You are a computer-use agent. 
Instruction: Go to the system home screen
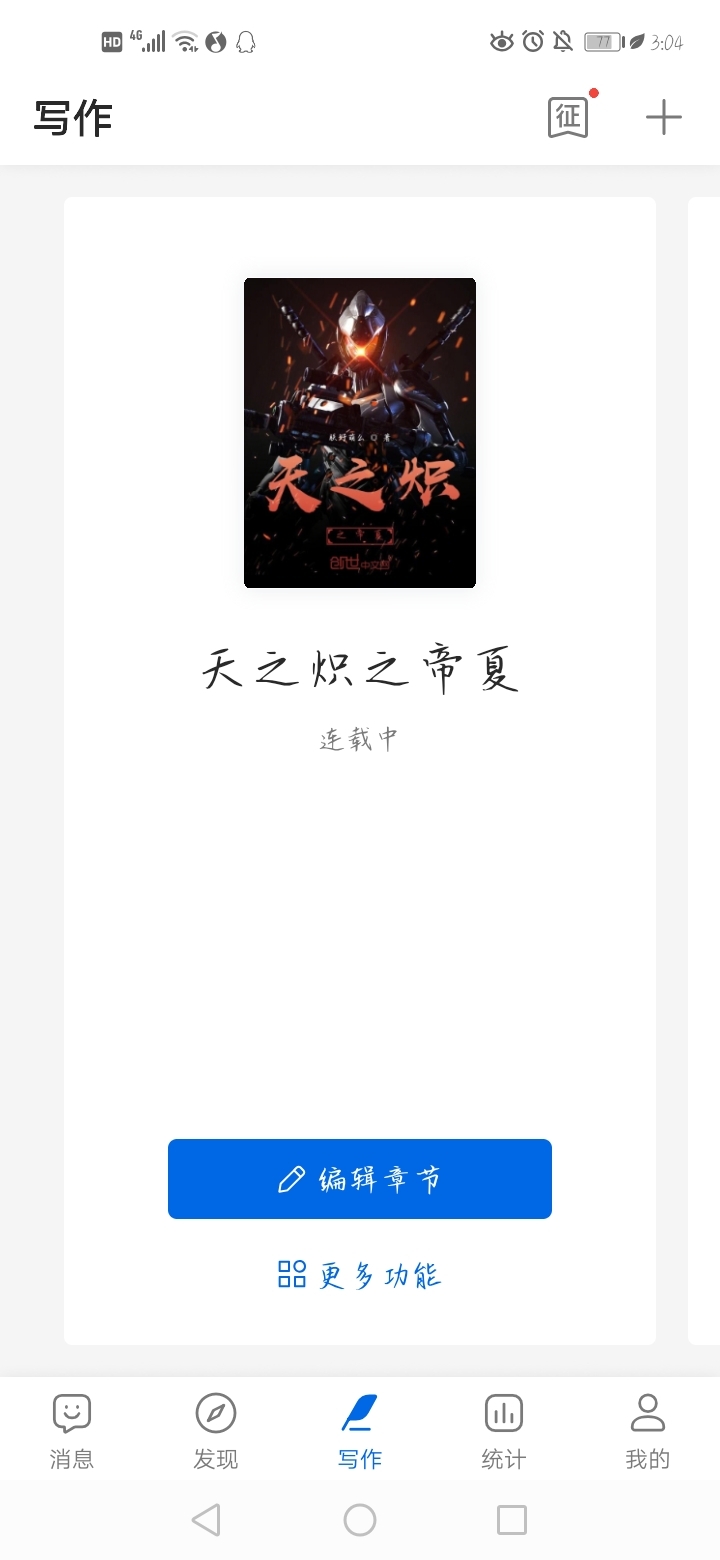coord(360,1520)
